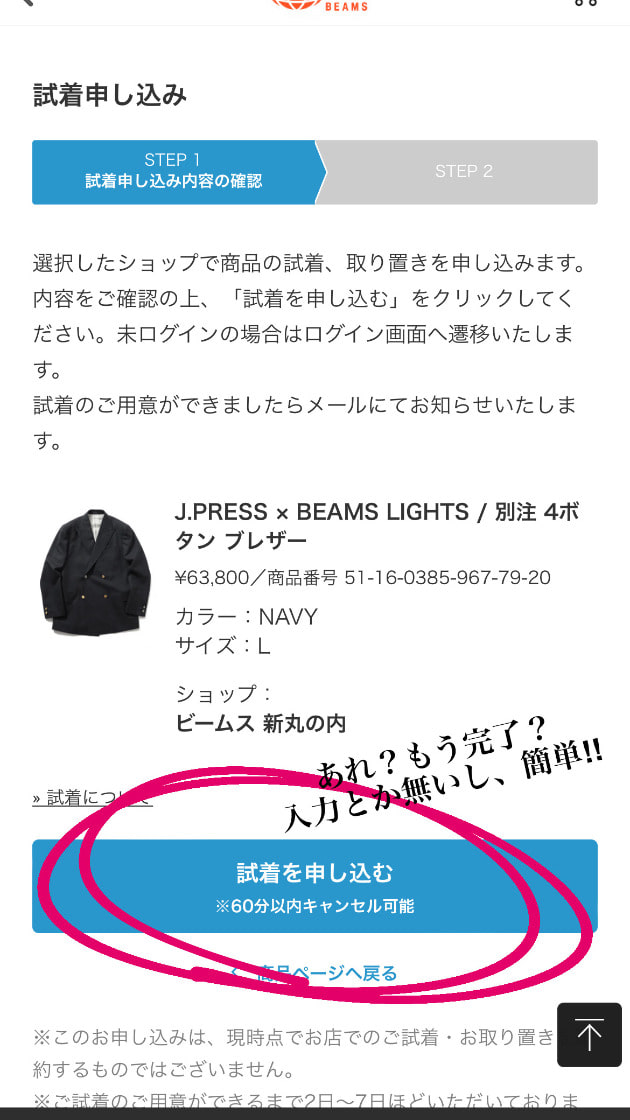Jump to top with the arrow button
The image size is (630, 1120).
tap(589, 1035)
